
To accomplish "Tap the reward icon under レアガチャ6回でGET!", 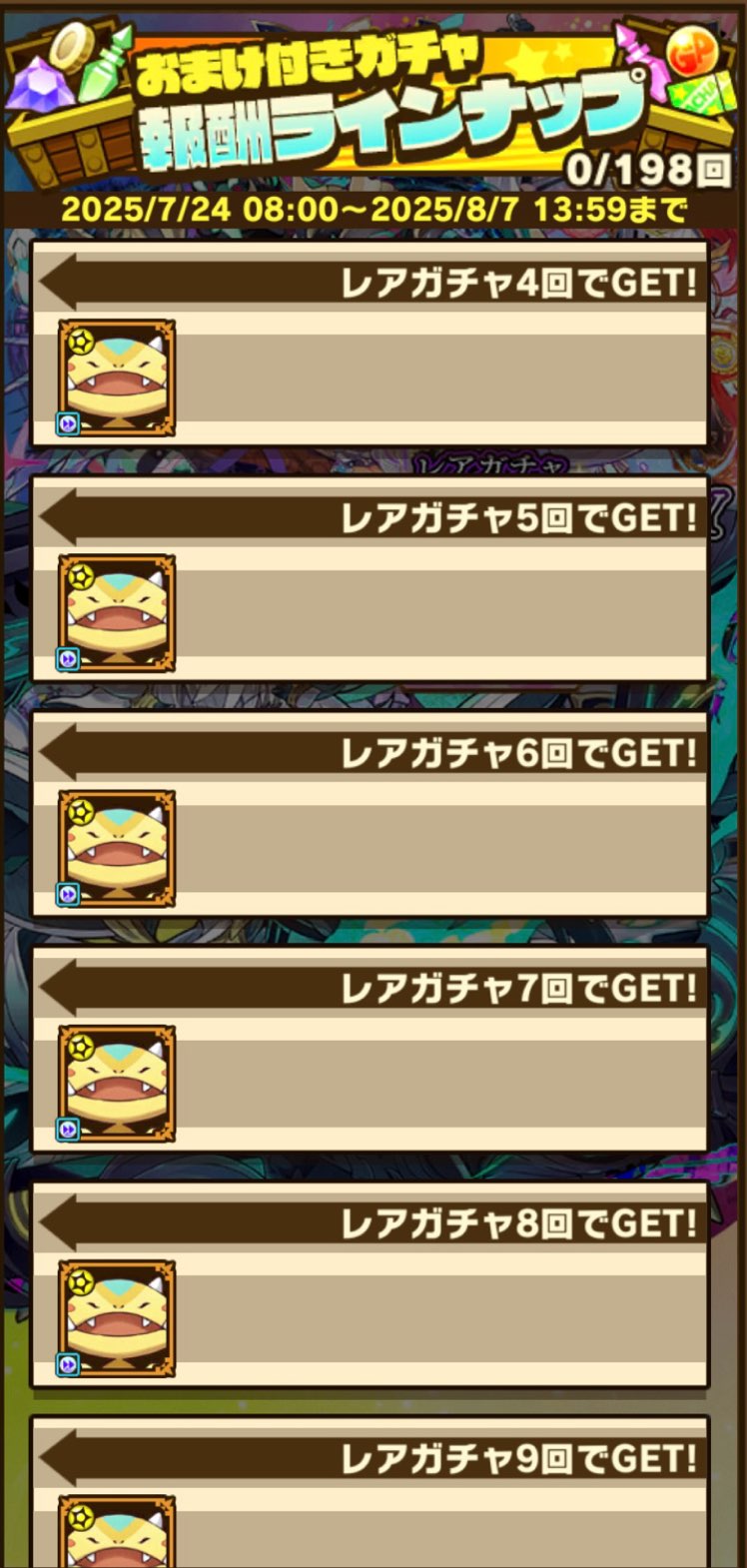I will tap(116, 849).
